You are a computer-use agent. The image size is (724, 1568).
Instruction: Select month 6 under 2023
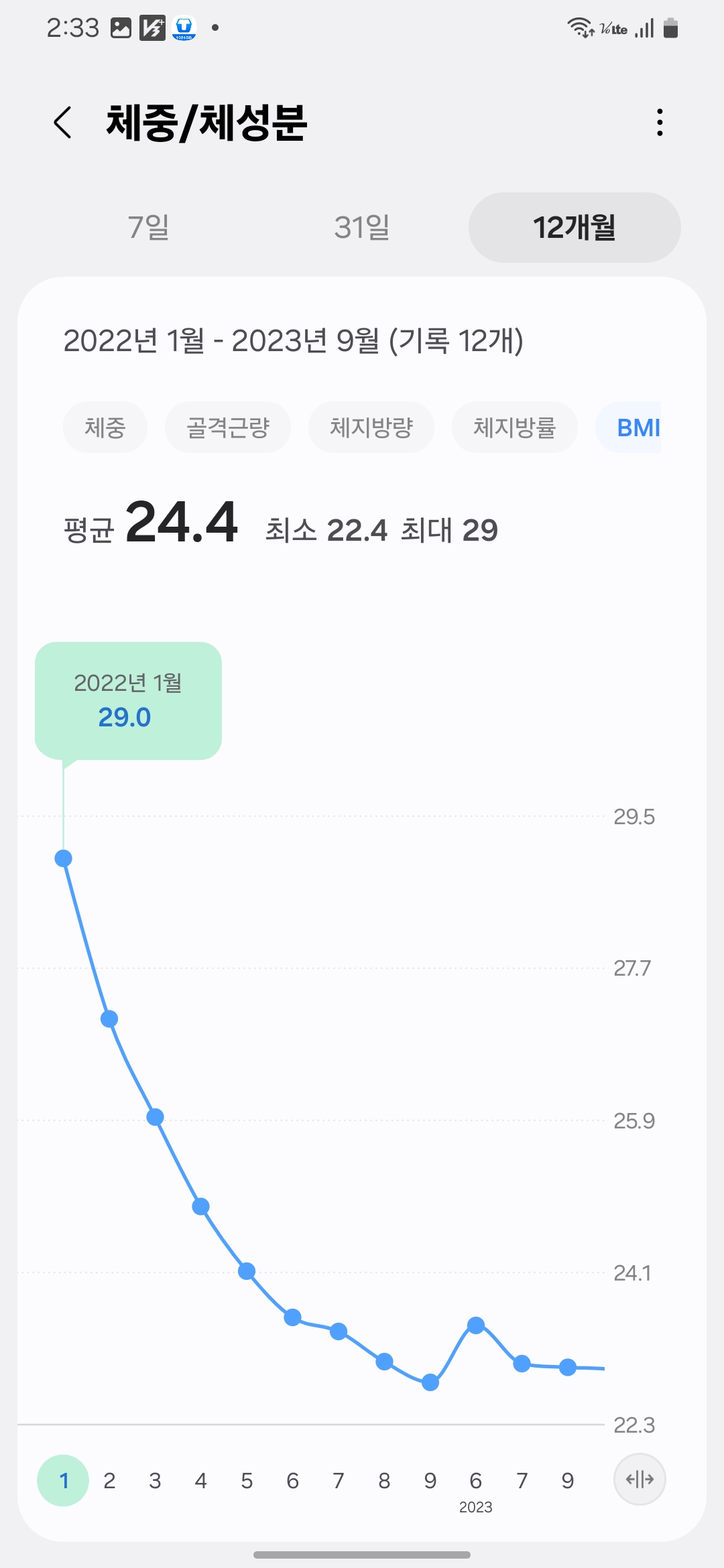[476, 1481]
